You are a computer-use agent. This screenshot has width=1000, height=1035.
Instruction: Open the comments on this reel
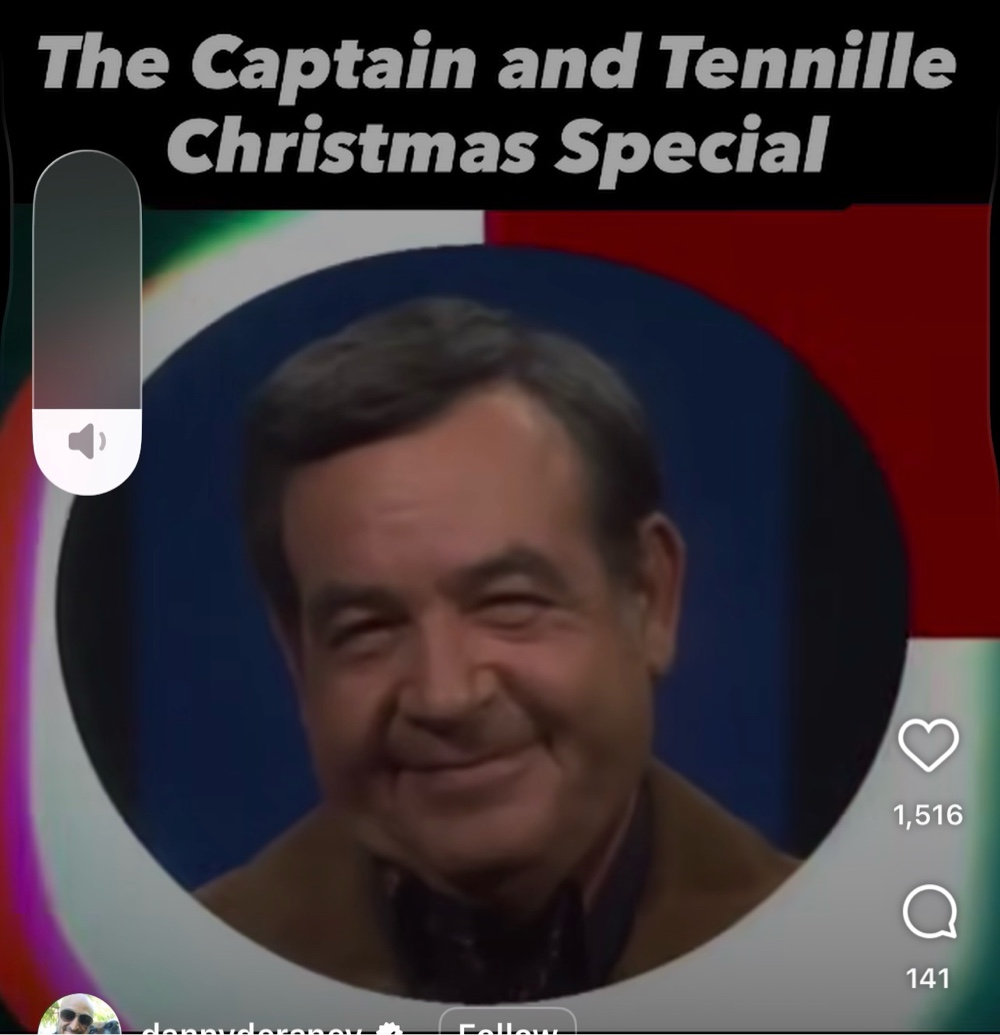(929, 912)
